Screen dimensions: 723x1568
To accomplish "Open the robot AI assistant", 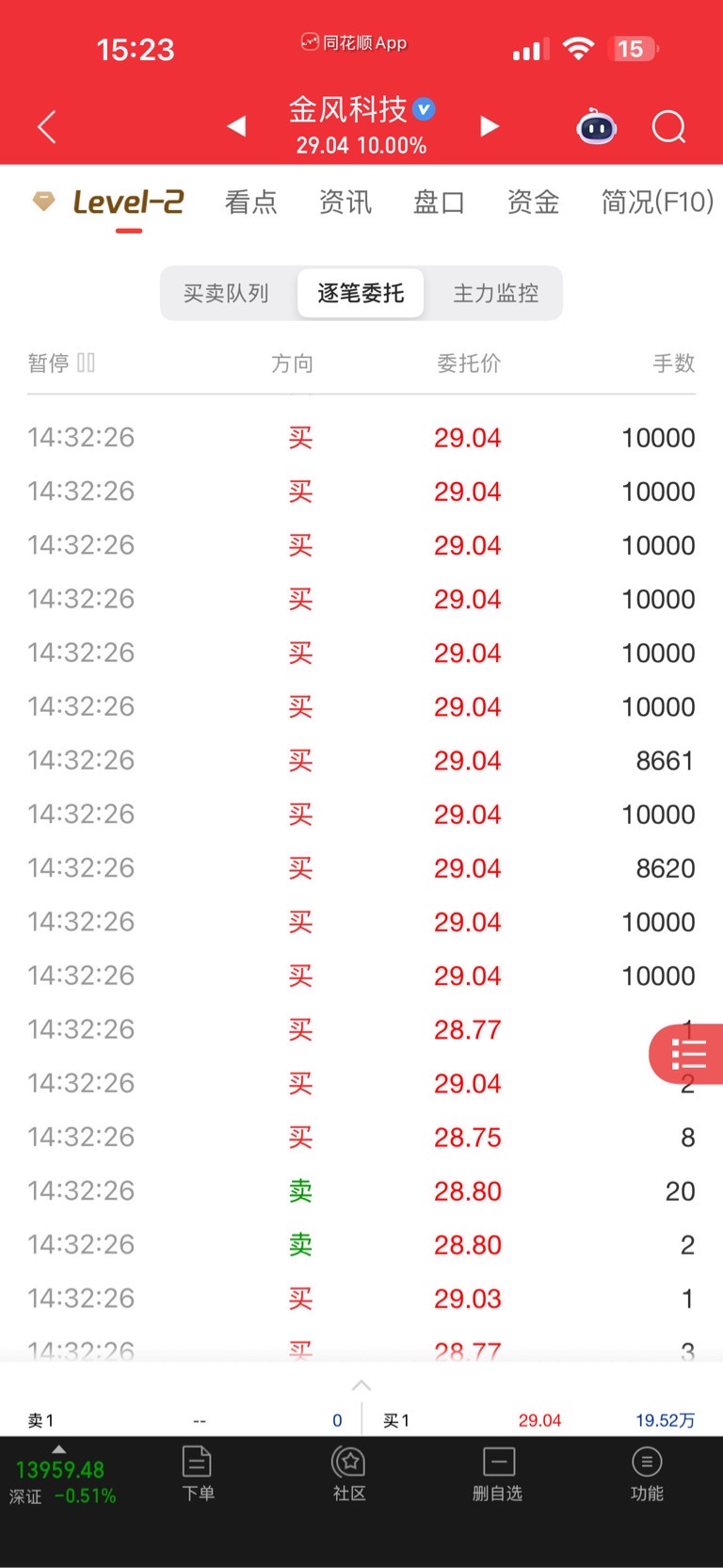I will pyautogui.click(x=596, y=126).
